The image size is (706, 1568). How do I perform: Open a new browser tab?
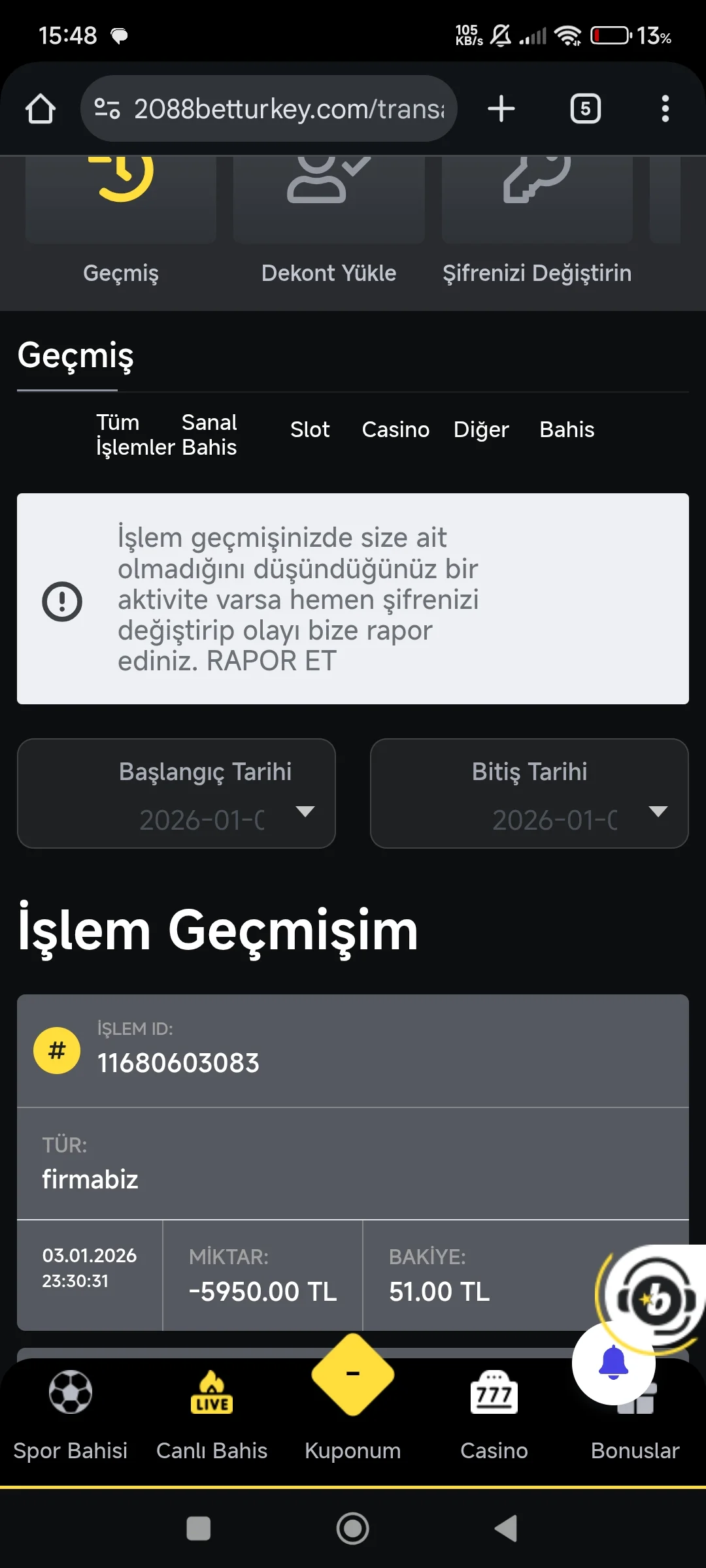pyautogui.click(x=501, y=108)
